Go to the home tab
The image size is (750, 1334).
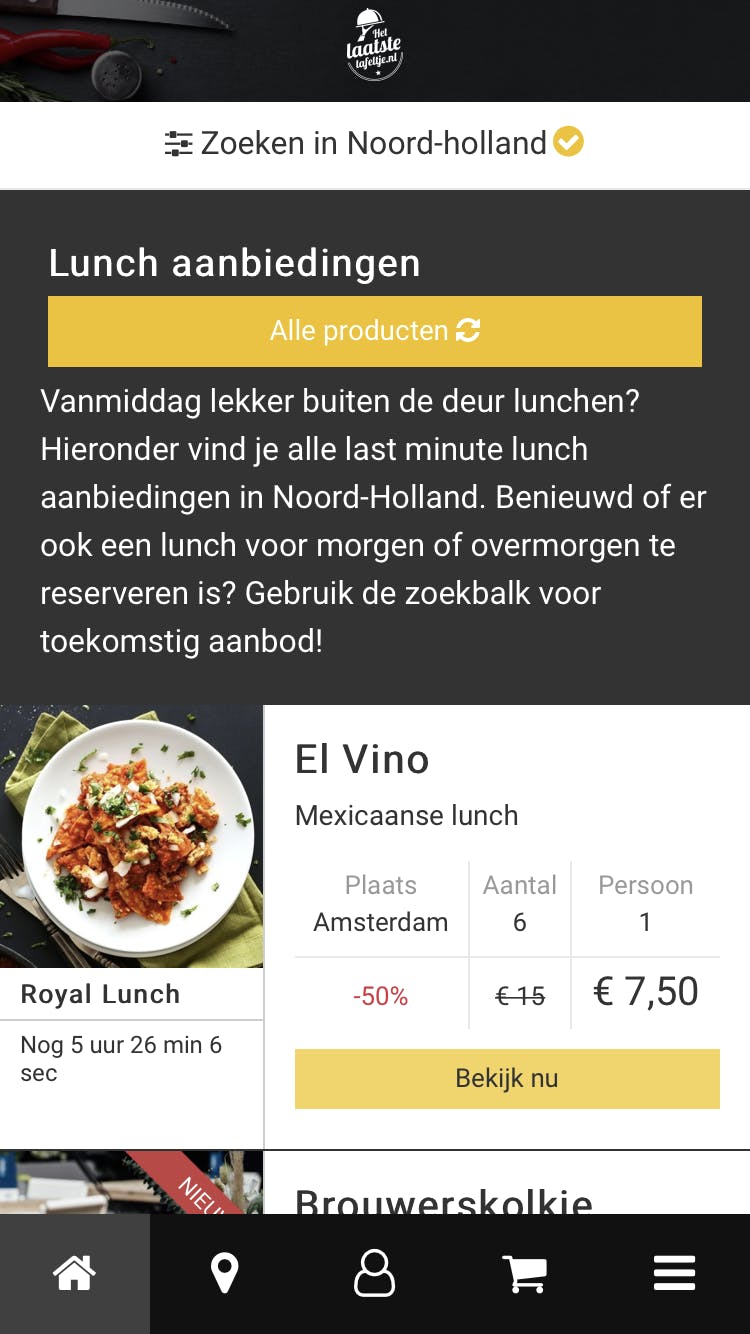click(75, 1274)
